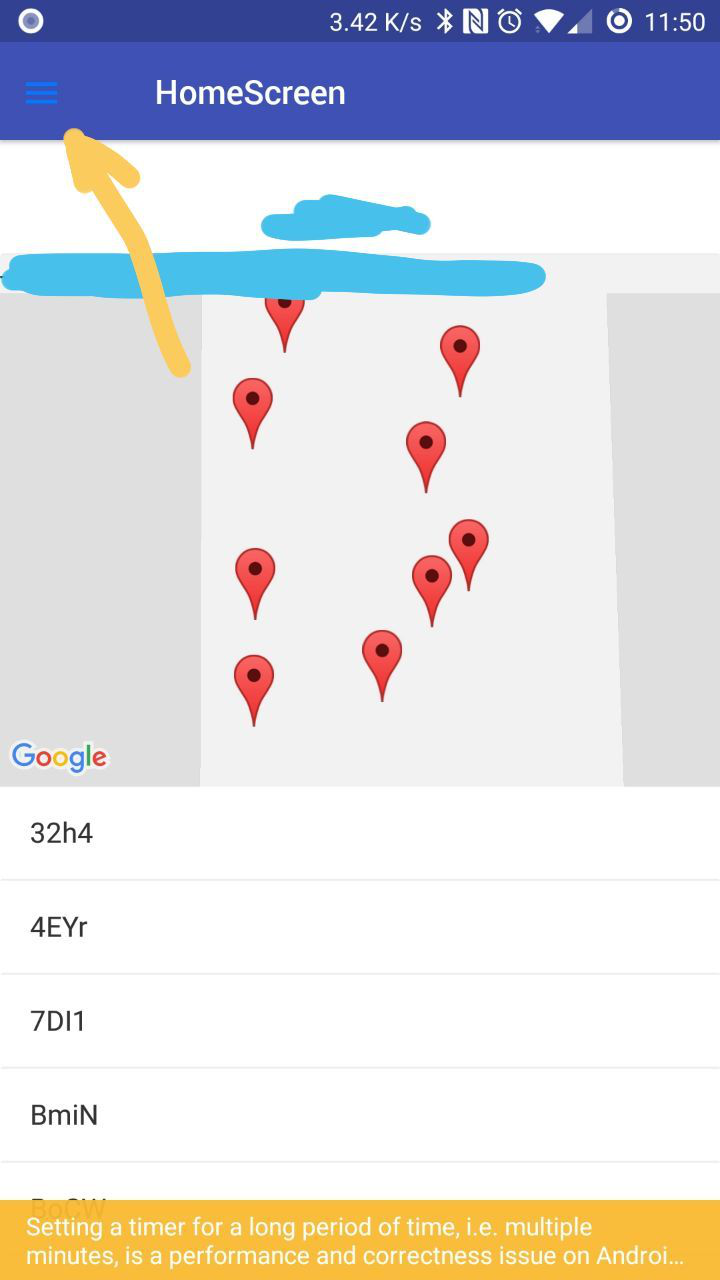720x1280 pixels.
Task: Open the navigation drawer menu
Action: click(x=41, y=92)
